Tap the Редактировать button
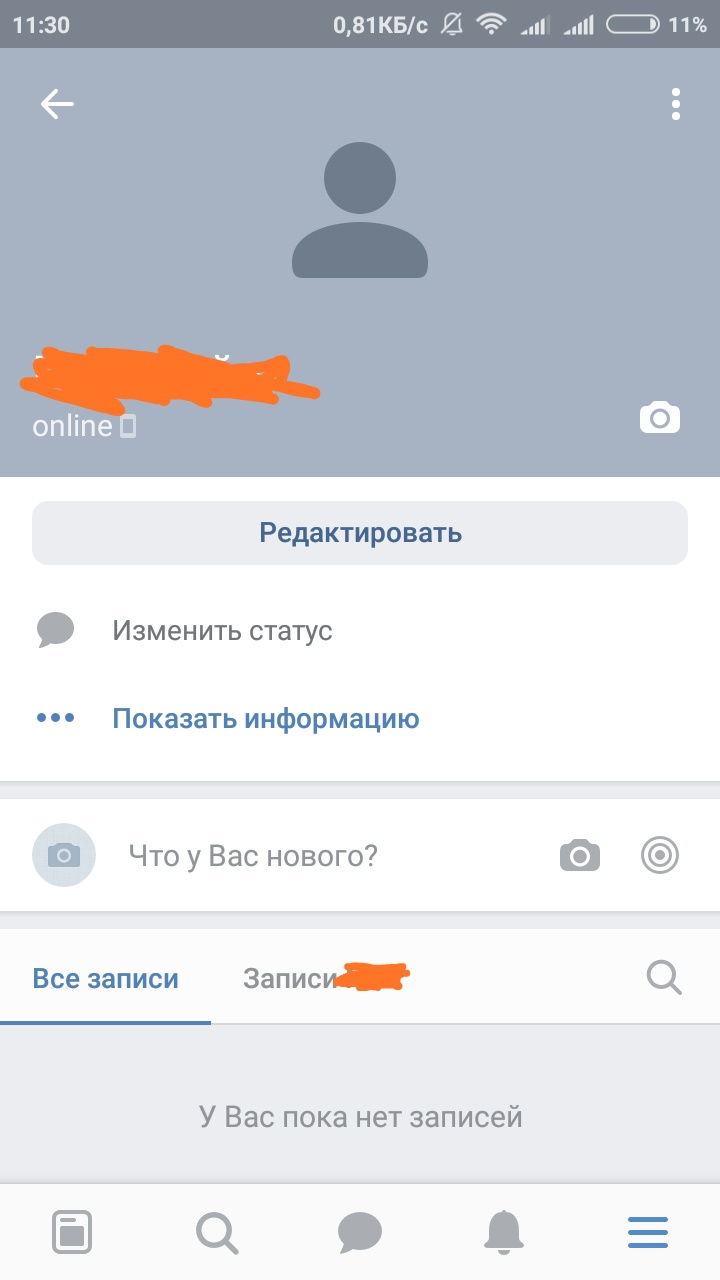 (360, 532)
